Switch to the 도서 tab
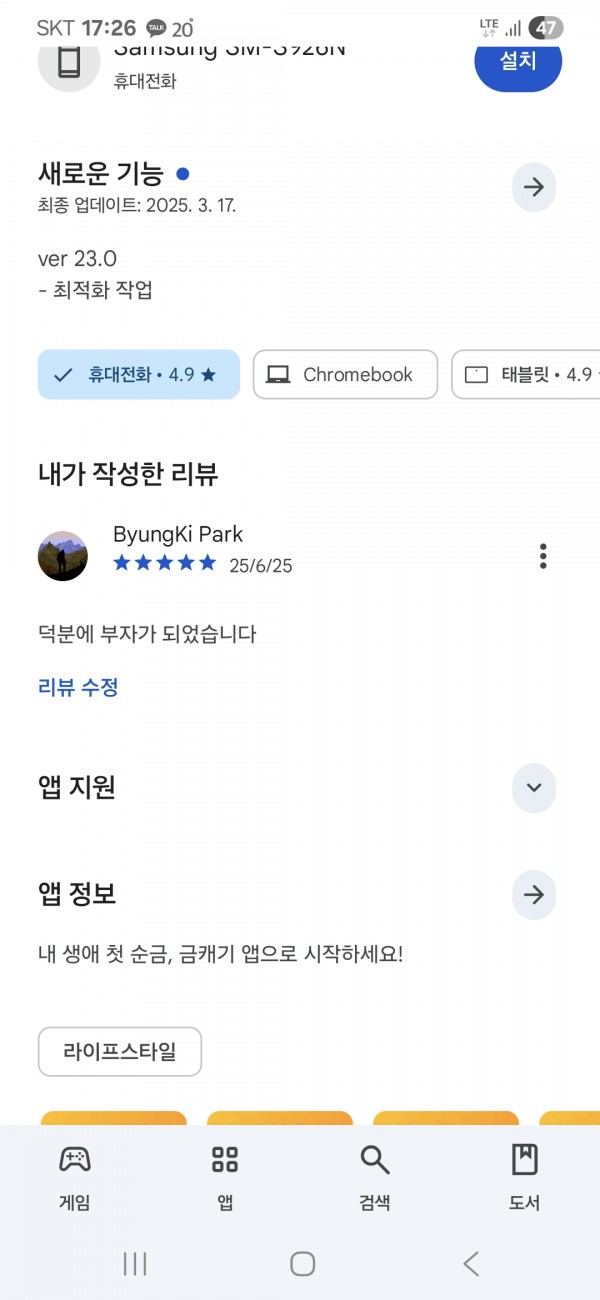600x1300 pixels. pos(525,1178)
